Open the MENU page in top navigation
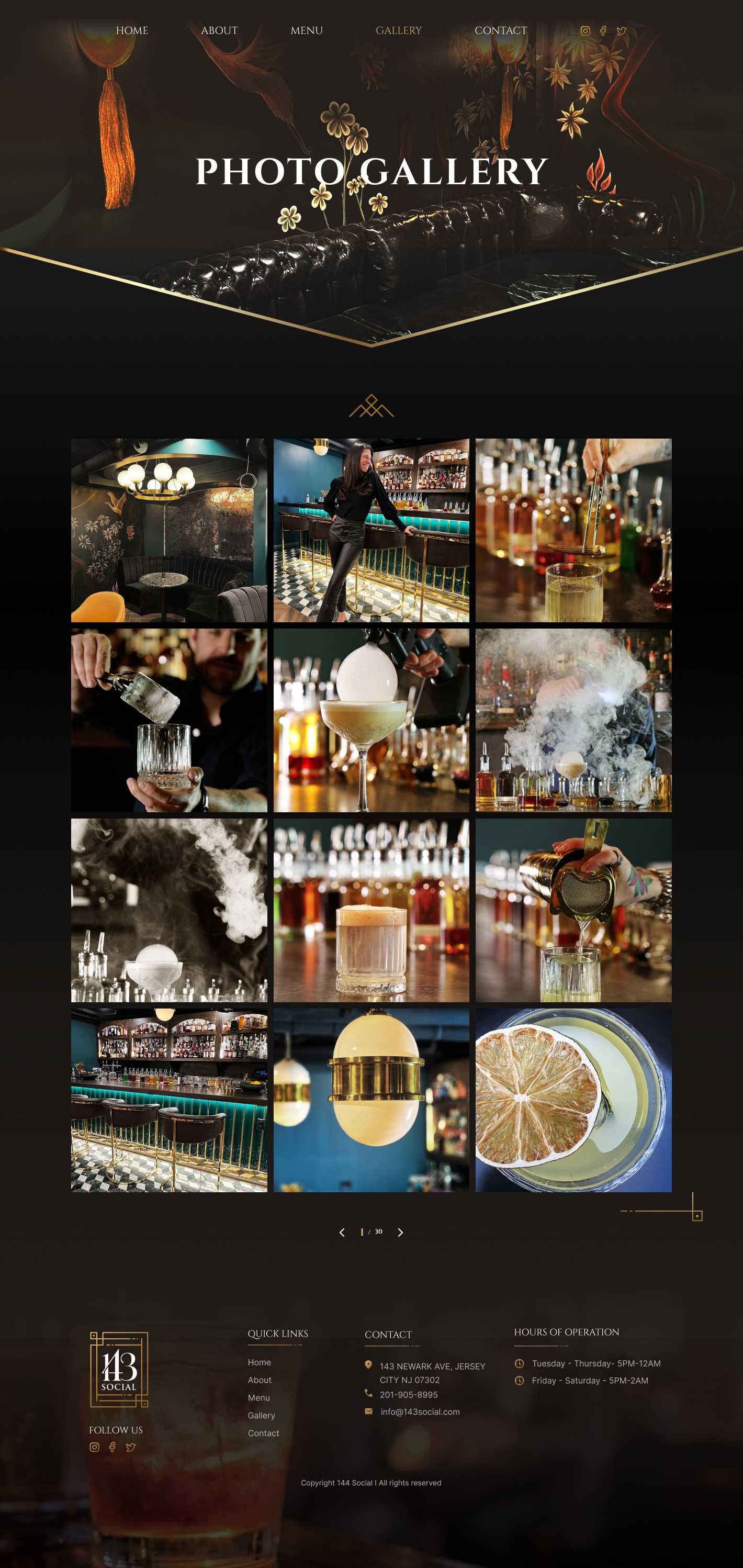Image resolution: width=743 pixels, height=1568 pixels. click(x=306, y=30)
